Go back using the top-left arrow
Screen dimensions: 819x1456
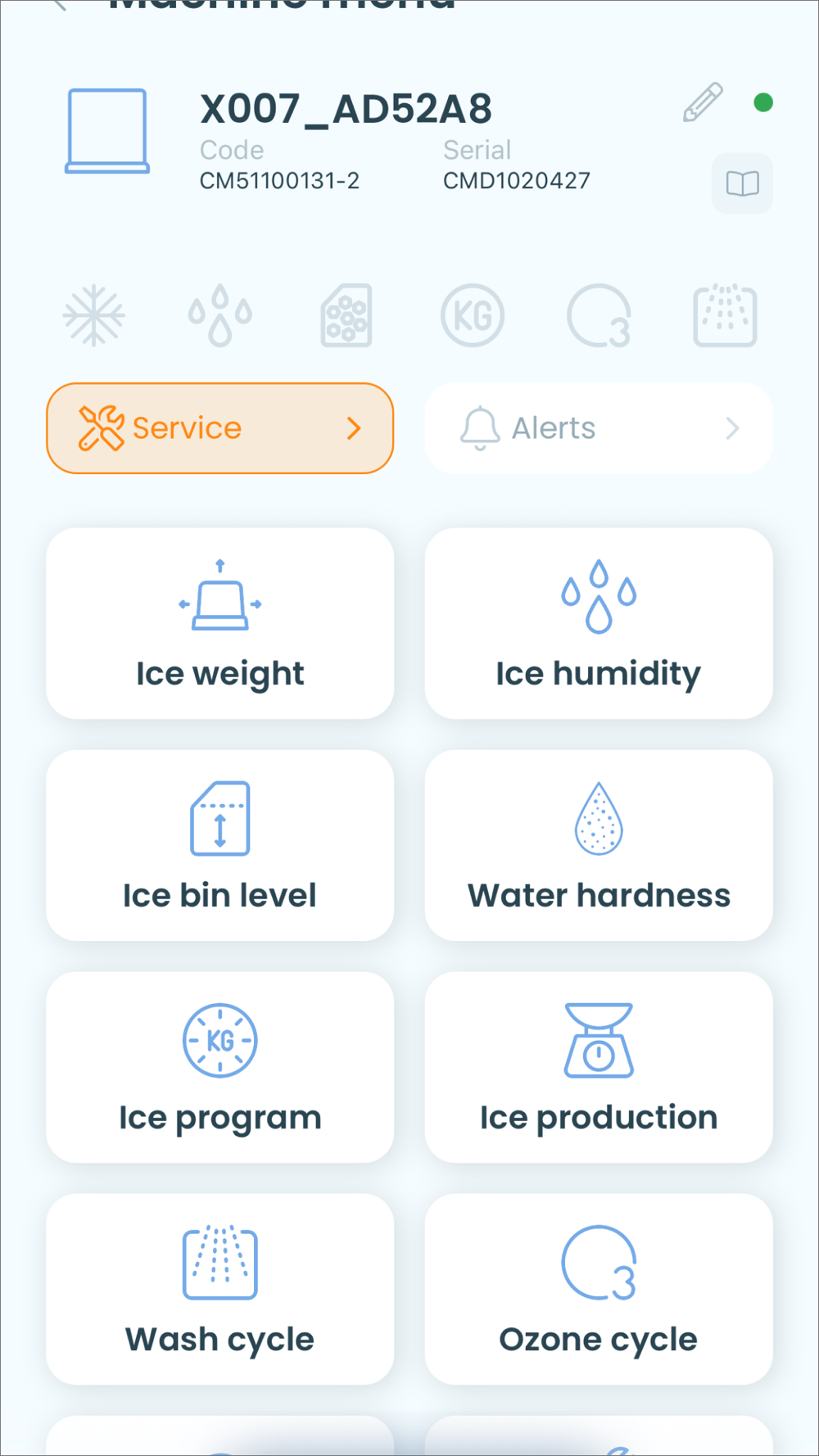pyautogui.click(x=59, y=5)
